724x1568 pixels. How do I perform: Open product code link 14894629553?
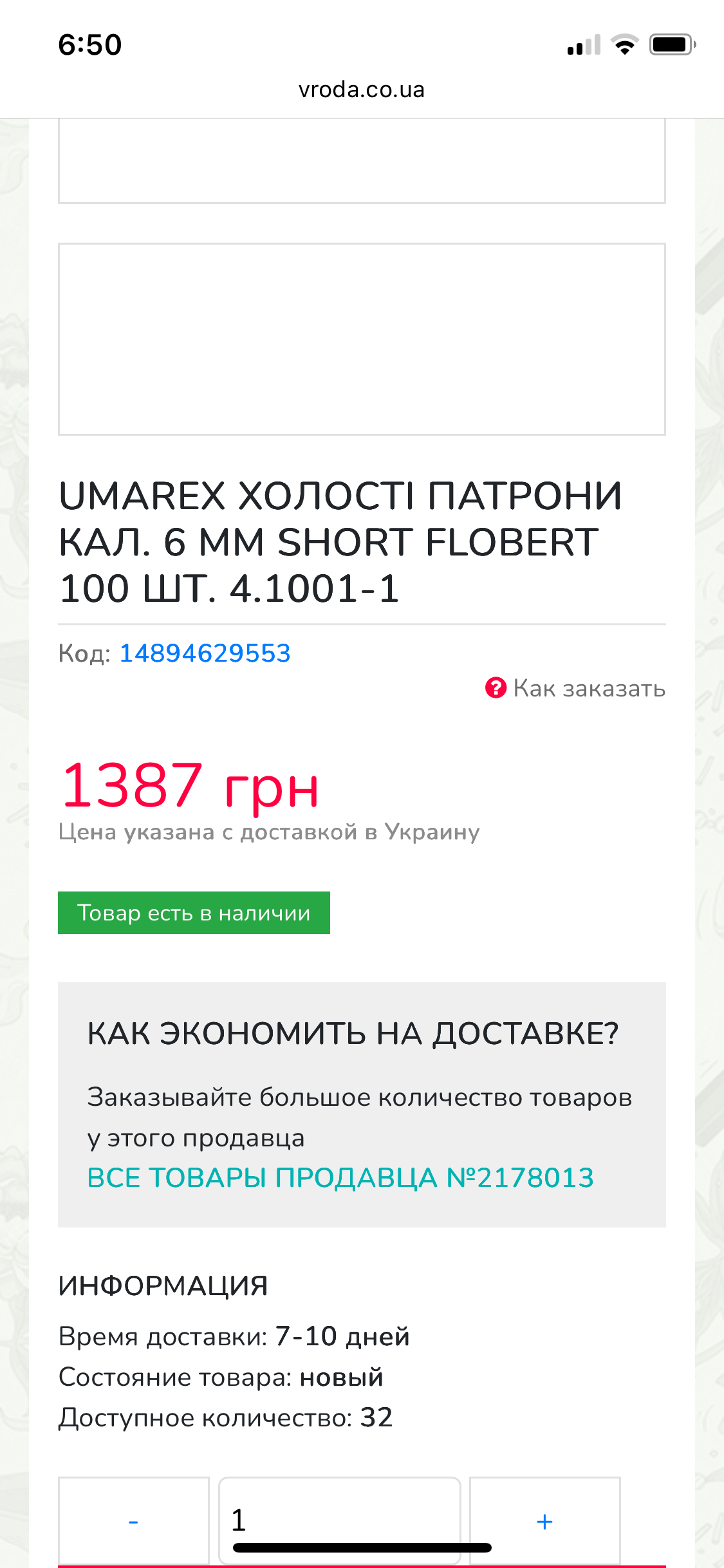pos(205,653)
